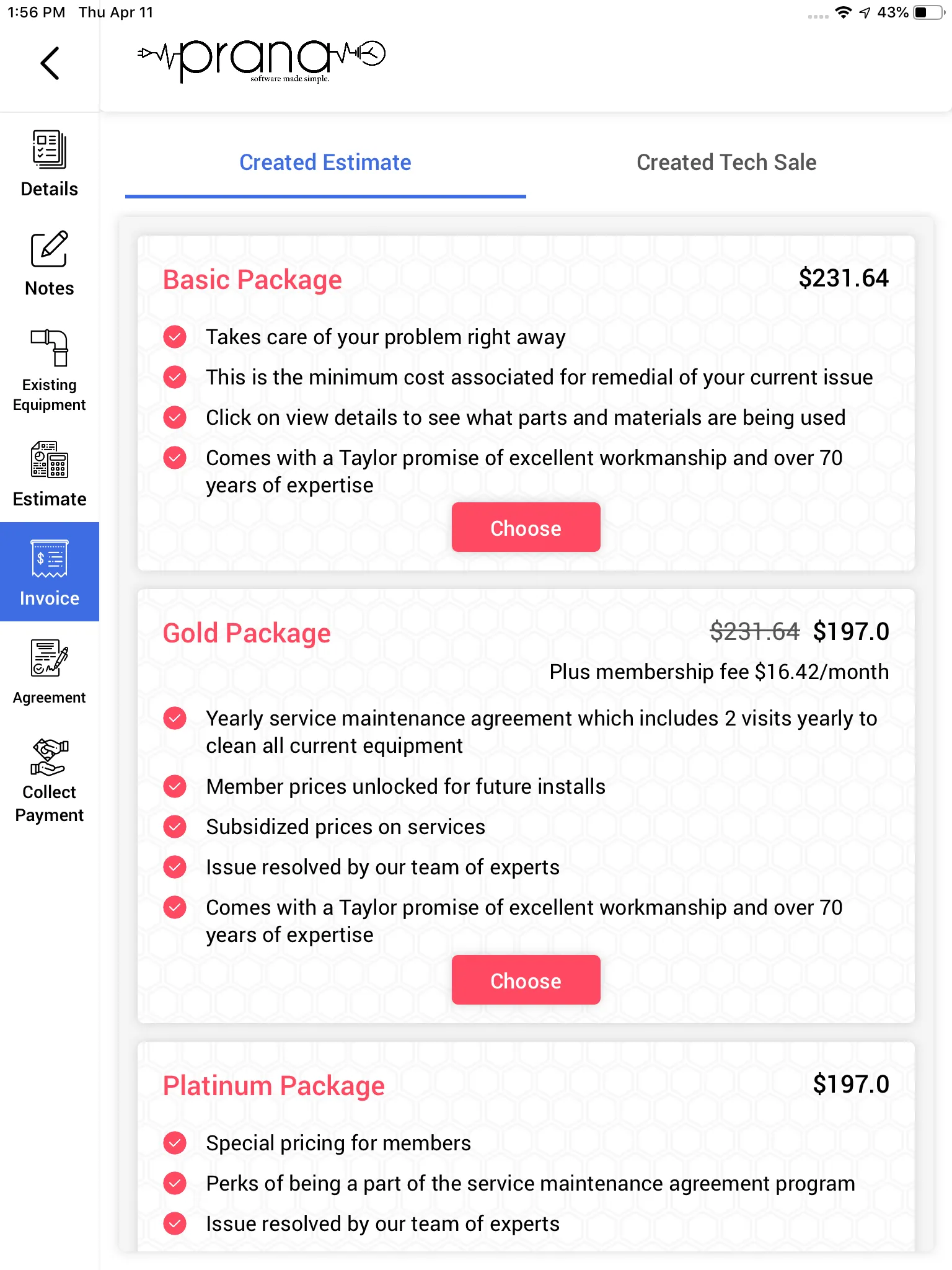Viewport: 952px width, 1270px height.
Task: Open Existing Equipment
Action: (x=49, y=370)
